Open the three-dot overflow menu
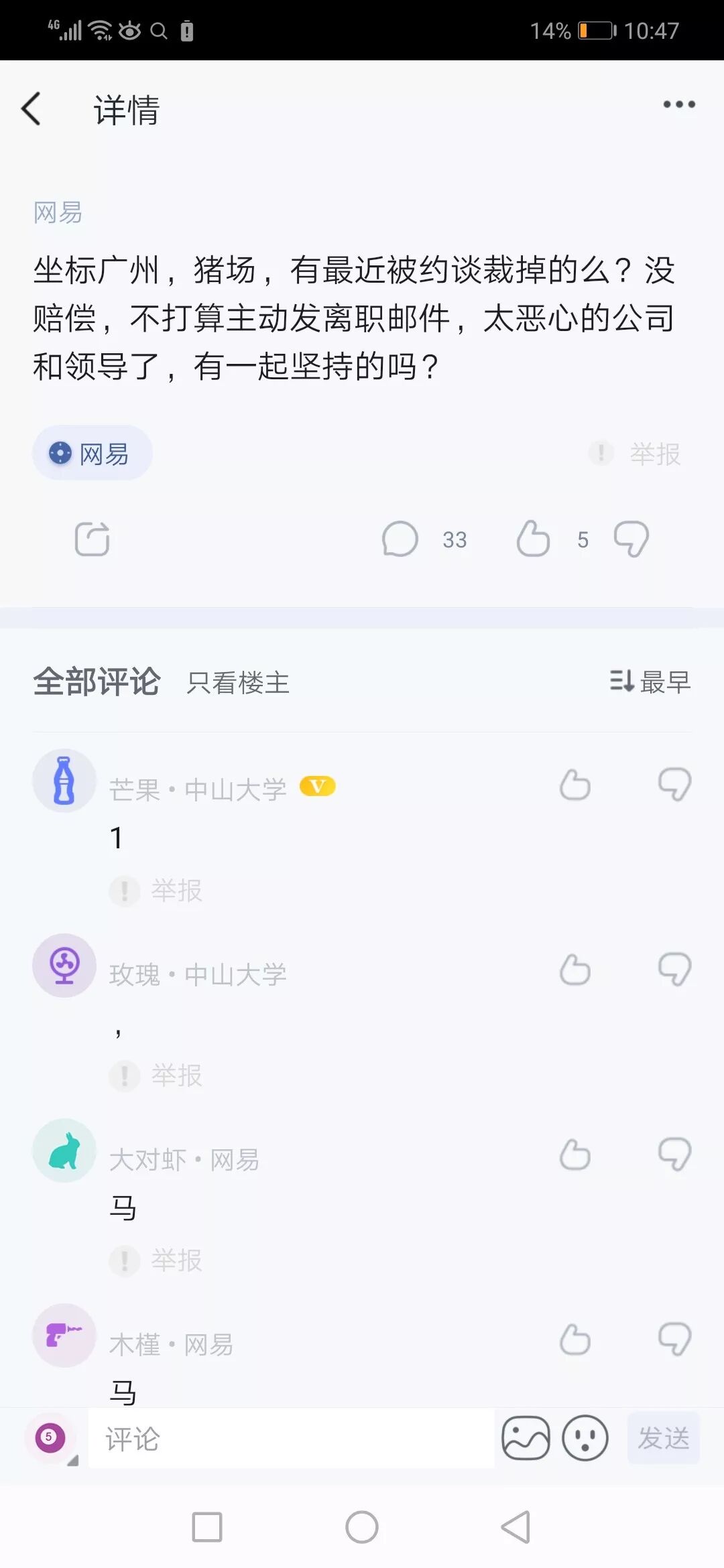The image size is (724, 1568). [x=679, y=105]
